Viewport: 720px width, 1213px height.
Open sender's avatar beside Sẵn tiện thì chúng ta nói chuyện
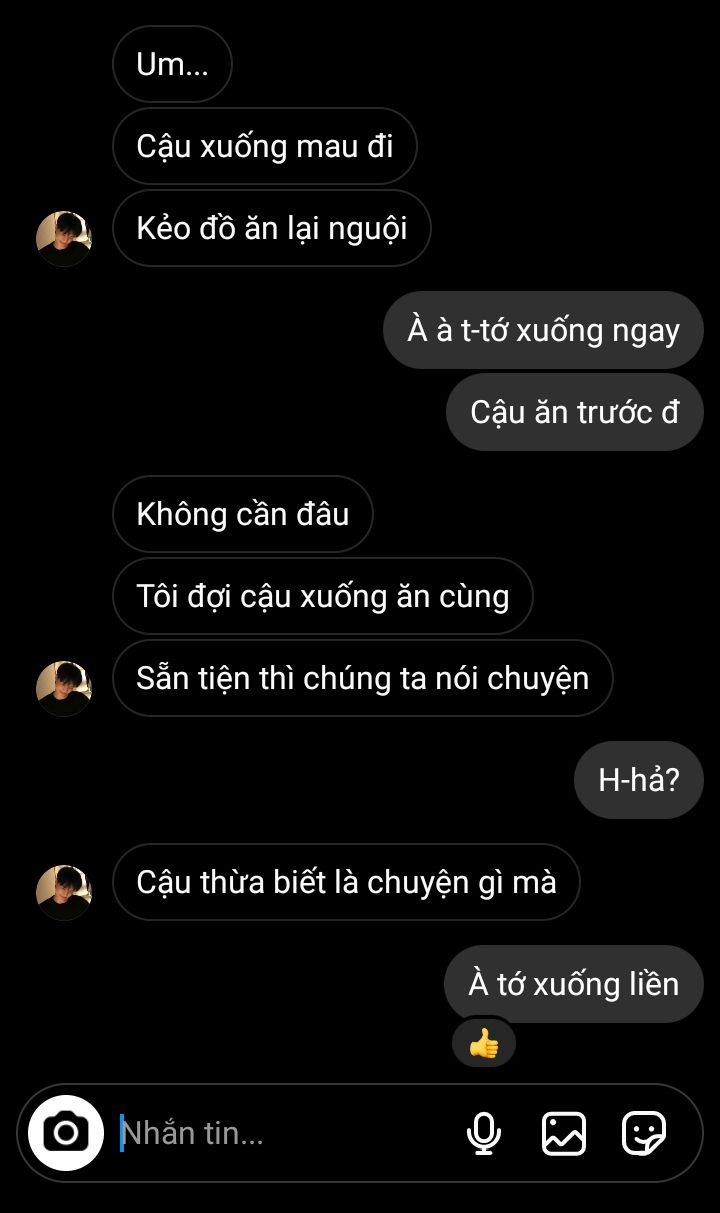pyautogui.click(x=64, y=688)
